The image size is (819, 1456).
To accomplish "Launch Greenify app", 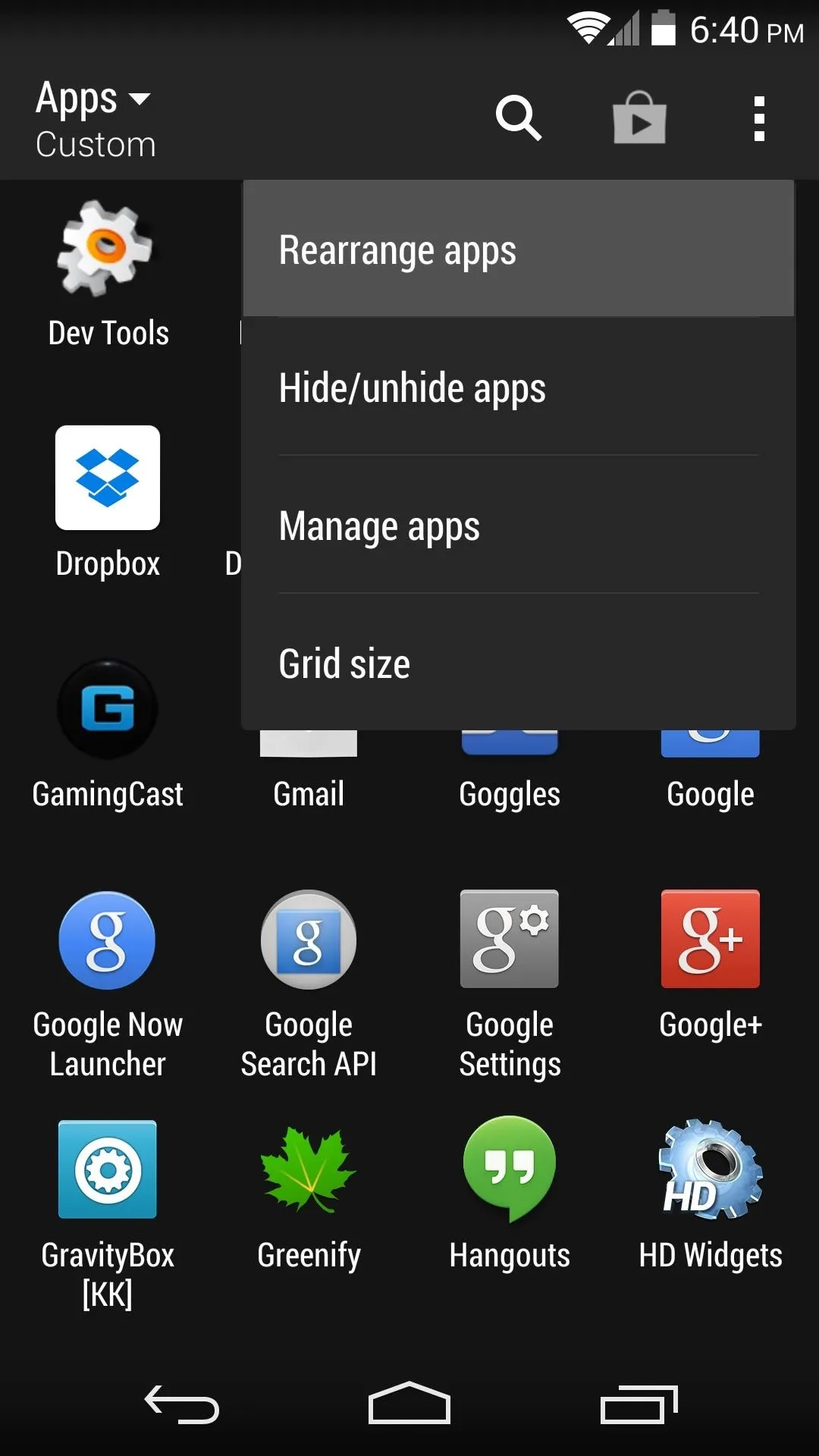I will 309,1195.
